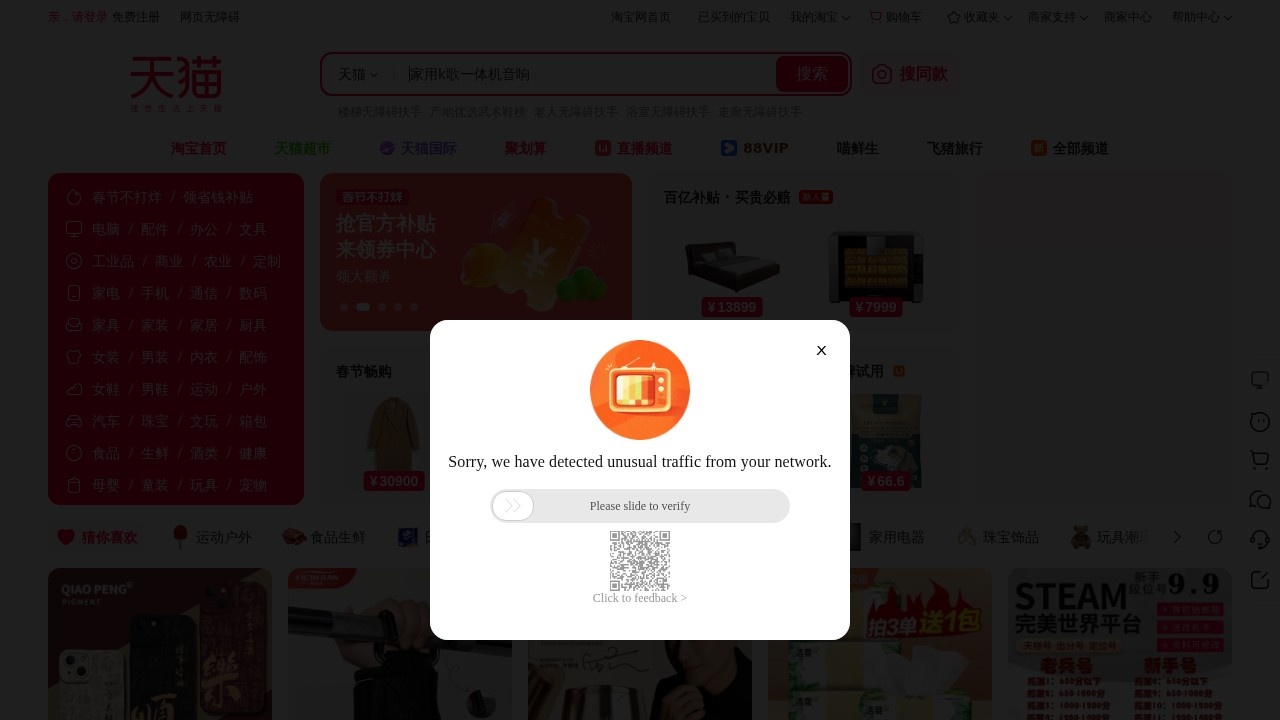The image size is (1280, 720).
Task: Open 购物车 shopping cart link
Action: (x=896, y=17)
